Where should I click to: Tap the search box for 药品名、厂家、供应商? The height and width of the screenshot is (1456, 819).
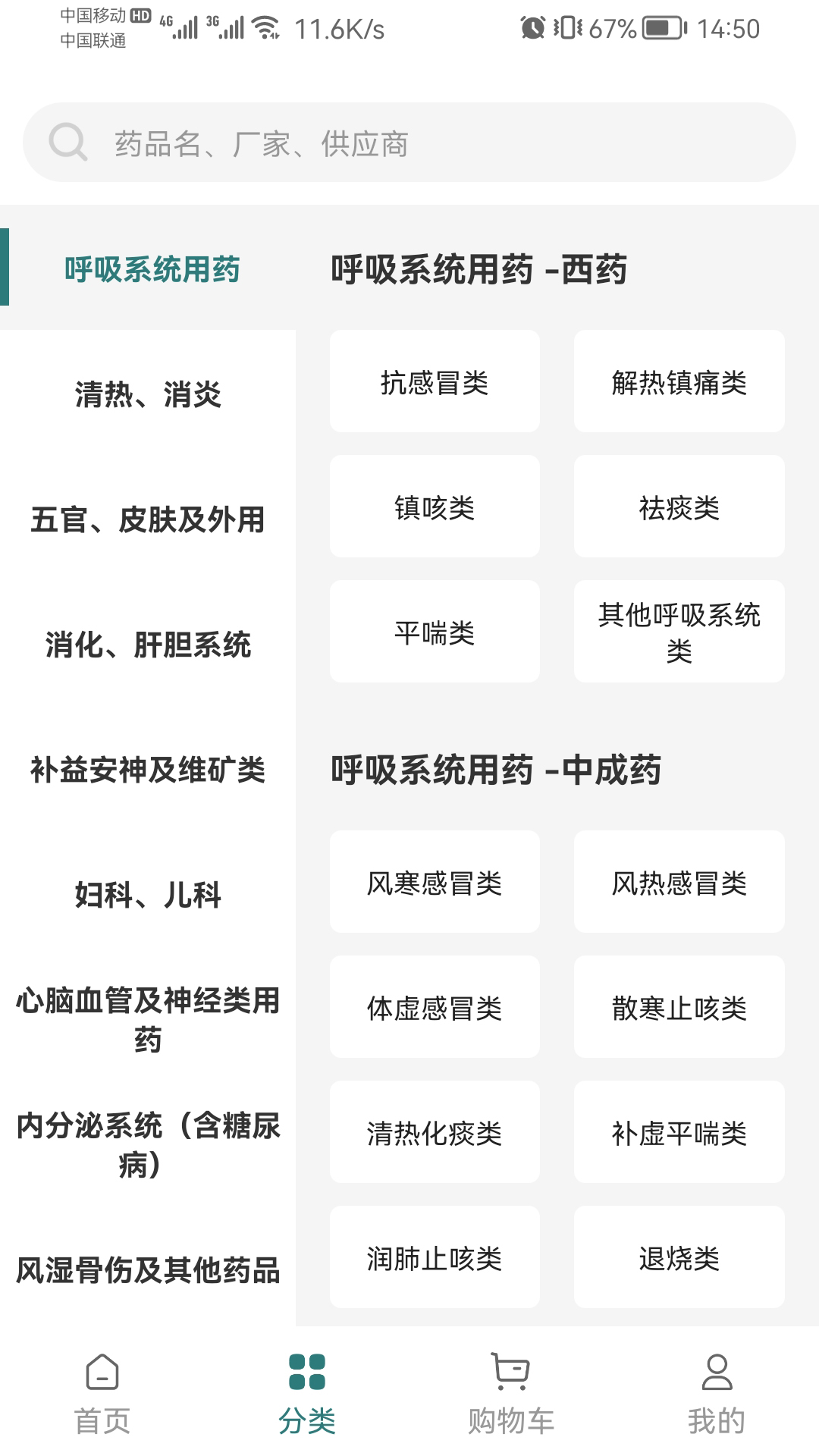pos(409,143)
